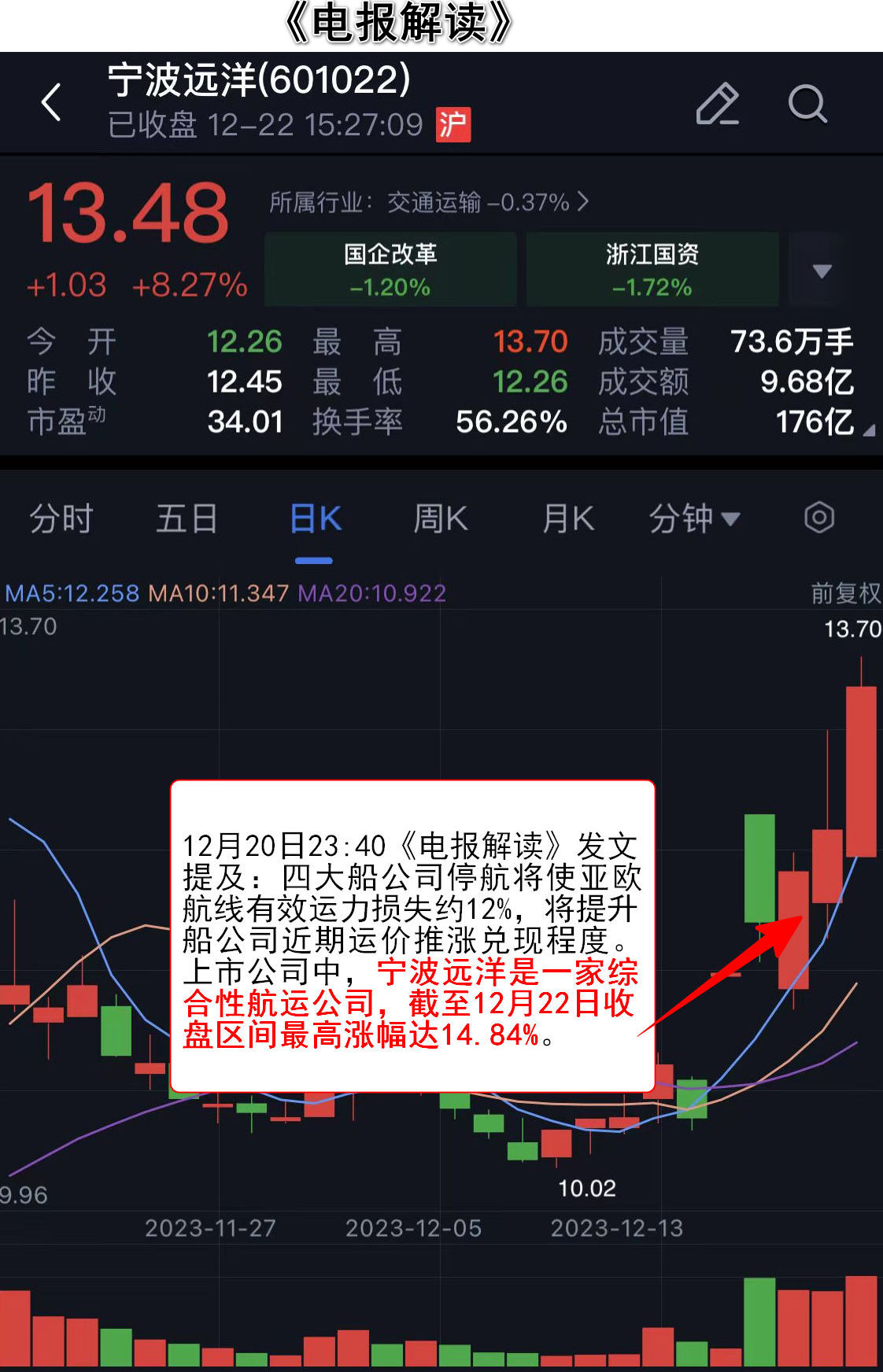Viewport: 883px width, 1372px height.
Task: Switch to the 月K chart tab
Action: point(567,519)
